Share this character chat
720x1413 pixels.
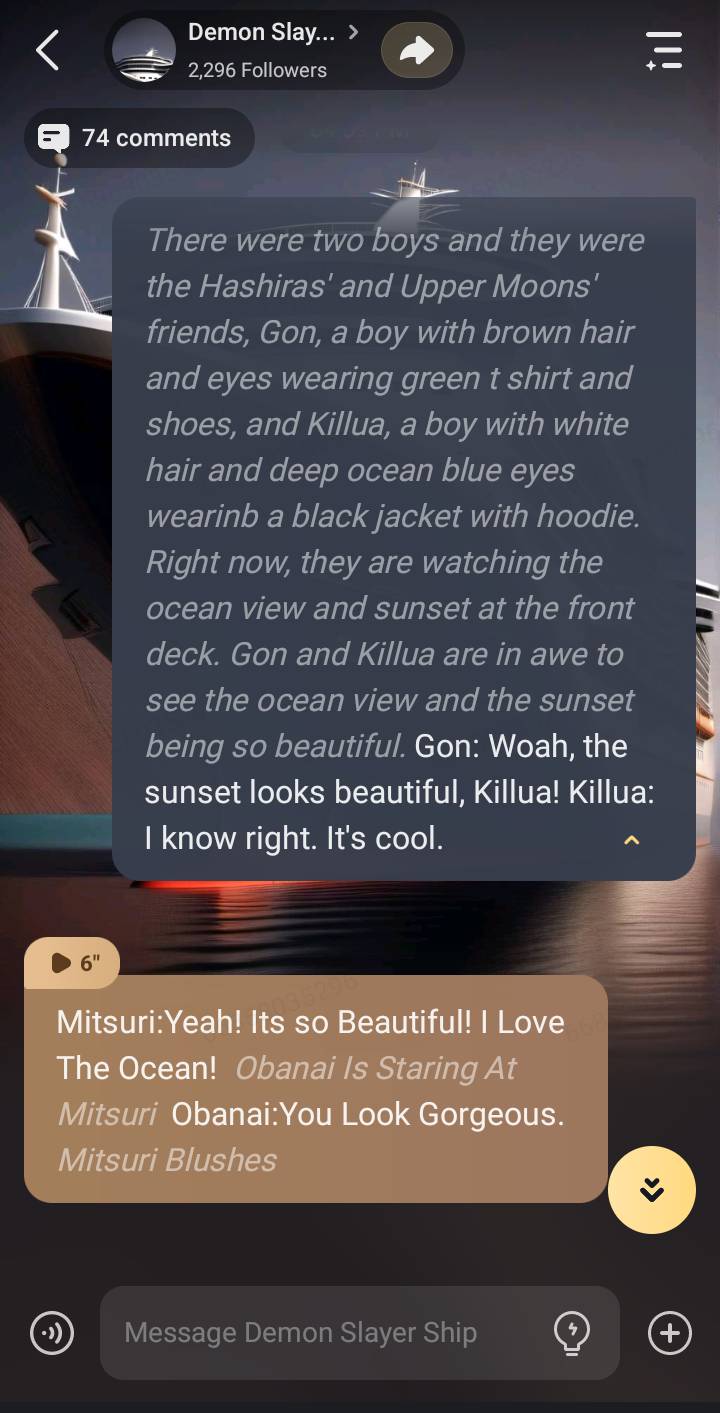point(416,50)
